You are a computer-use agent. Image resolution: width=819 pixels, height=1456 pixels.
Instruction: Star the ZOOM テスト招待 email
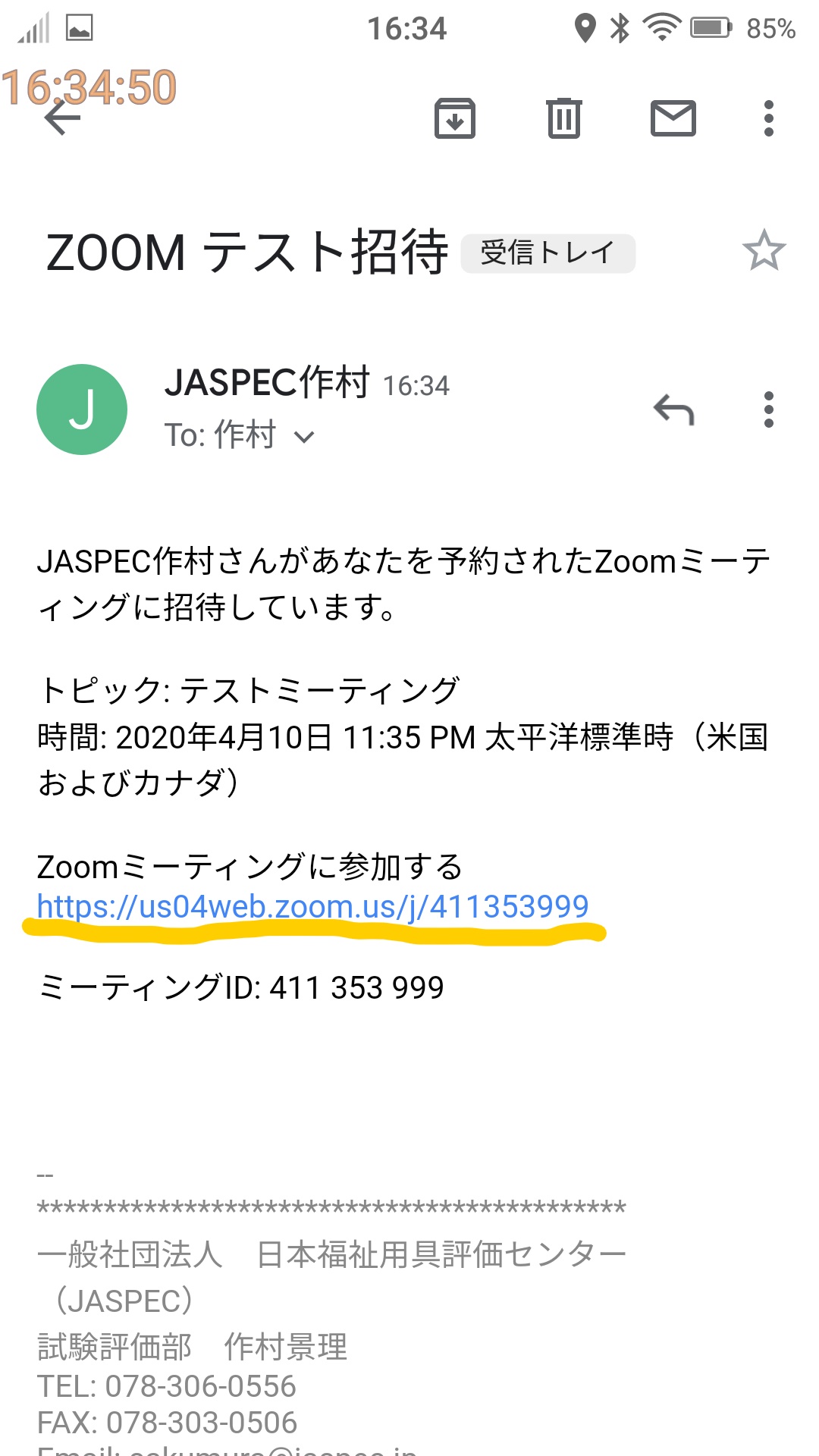763,251
